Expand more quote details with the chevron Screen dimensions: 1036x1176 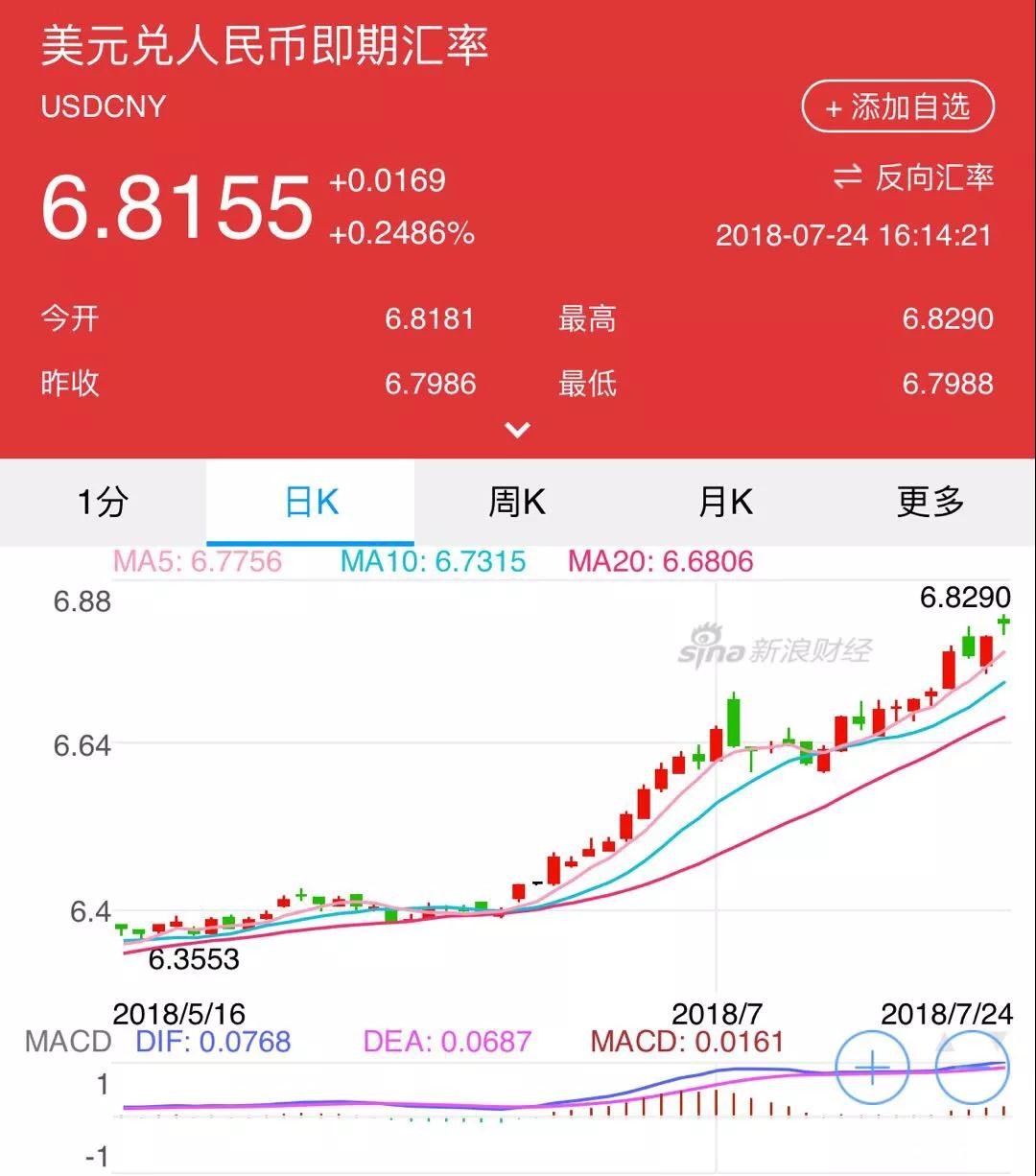(518, 430)
